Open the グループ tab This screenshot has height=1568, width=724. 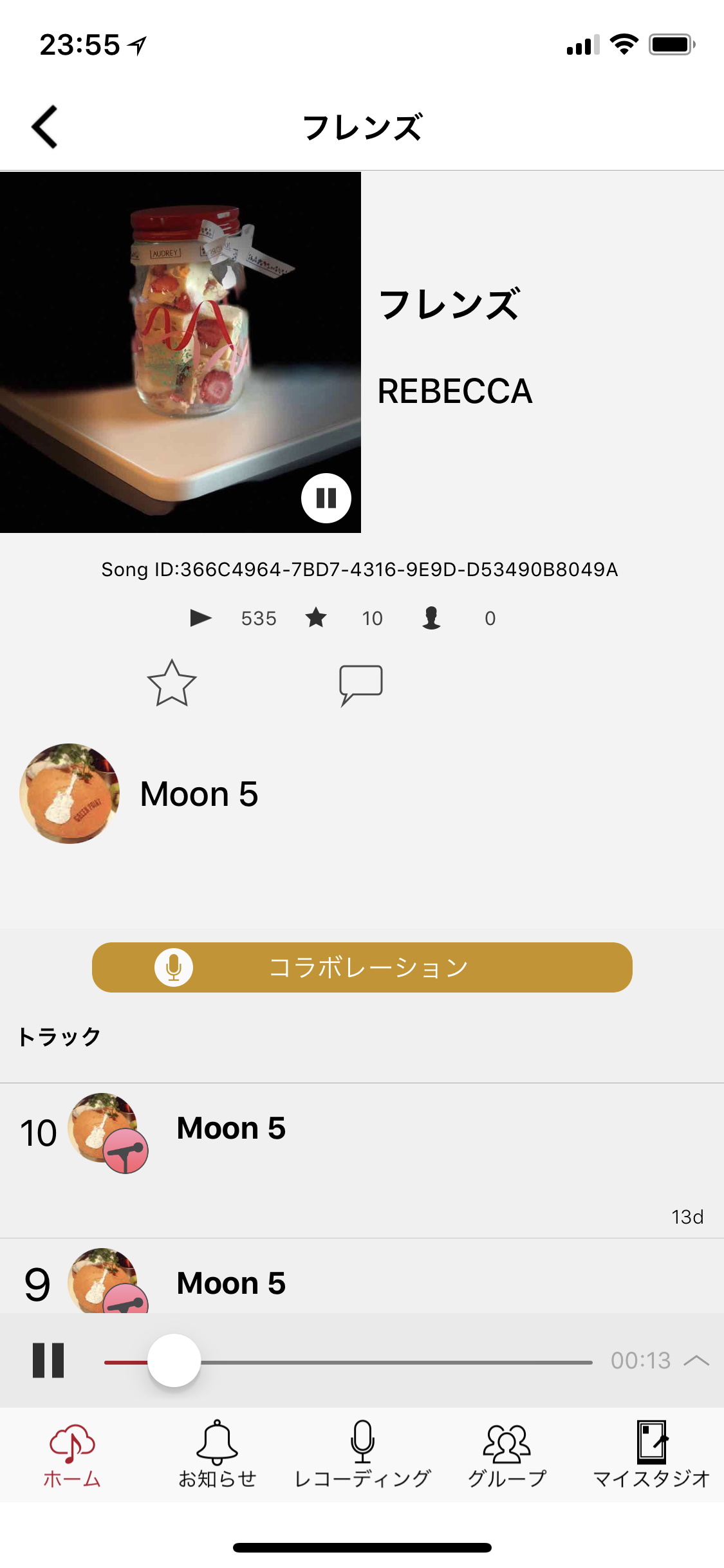pos(507,1455)
